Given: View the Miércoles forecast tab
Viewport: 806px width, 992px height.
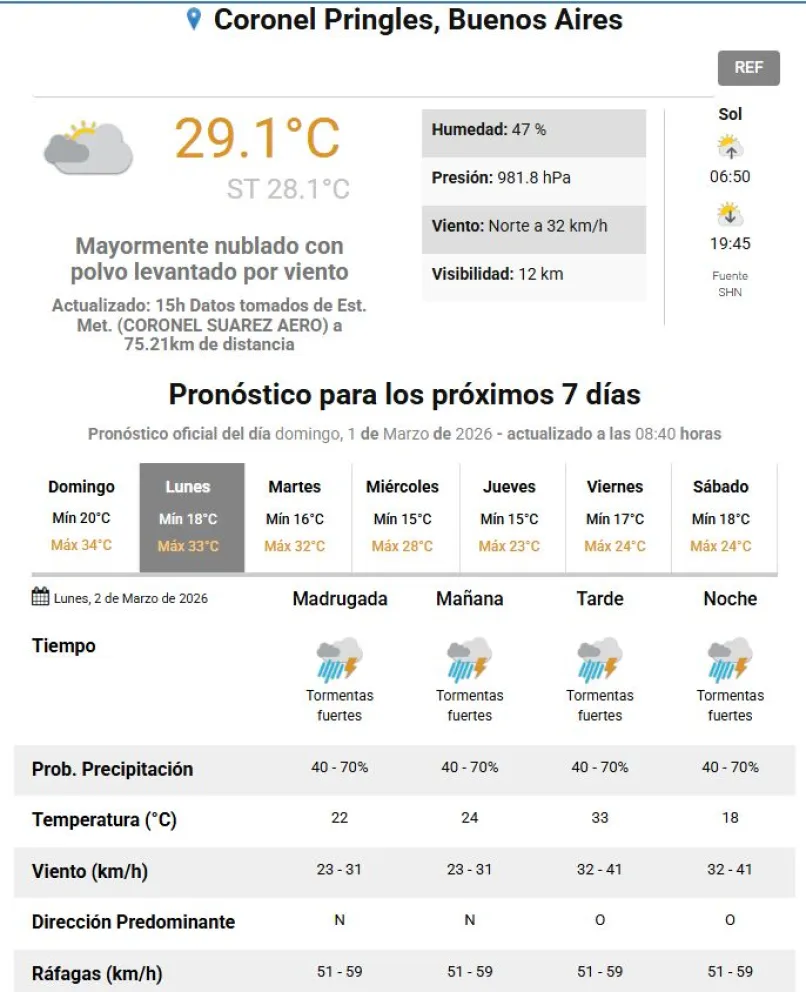Looking at the screenshot, I should [402, 516].
